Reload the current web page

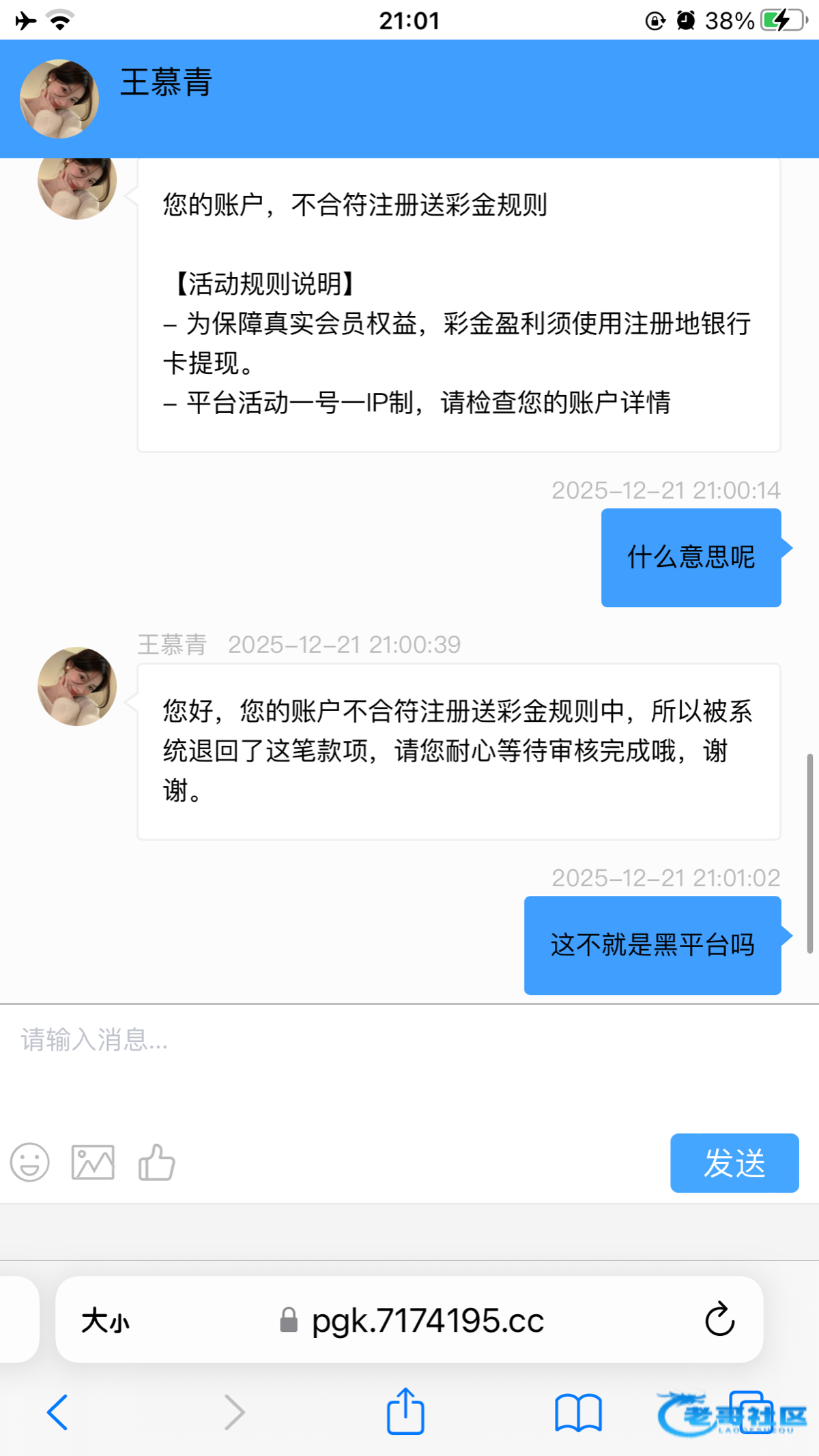(719, 1320)
